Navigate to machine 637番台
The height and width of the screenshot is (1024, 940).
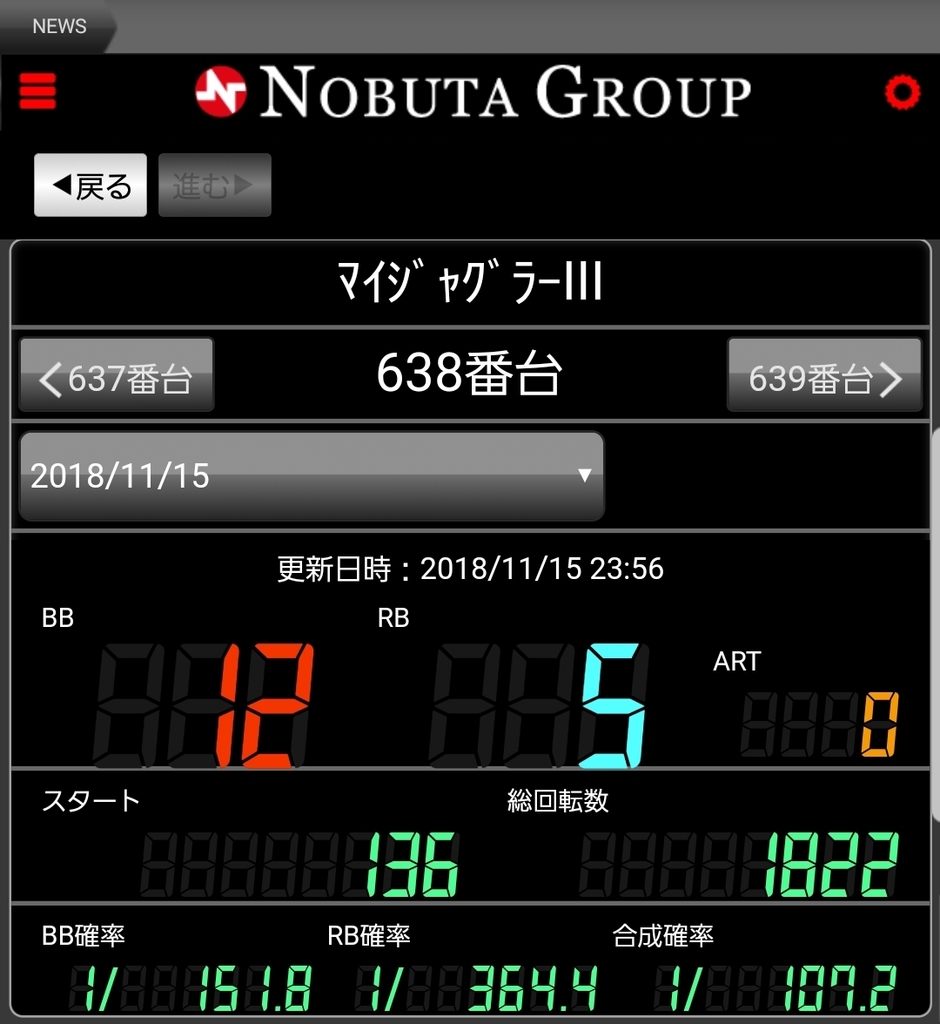click(x=115, y=374)
